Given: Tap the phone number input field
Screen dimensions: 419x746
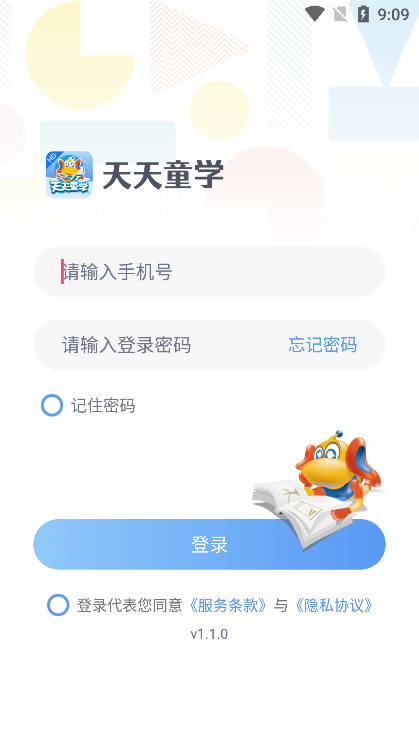Looking at the screenshot, I should click(209, 272).
